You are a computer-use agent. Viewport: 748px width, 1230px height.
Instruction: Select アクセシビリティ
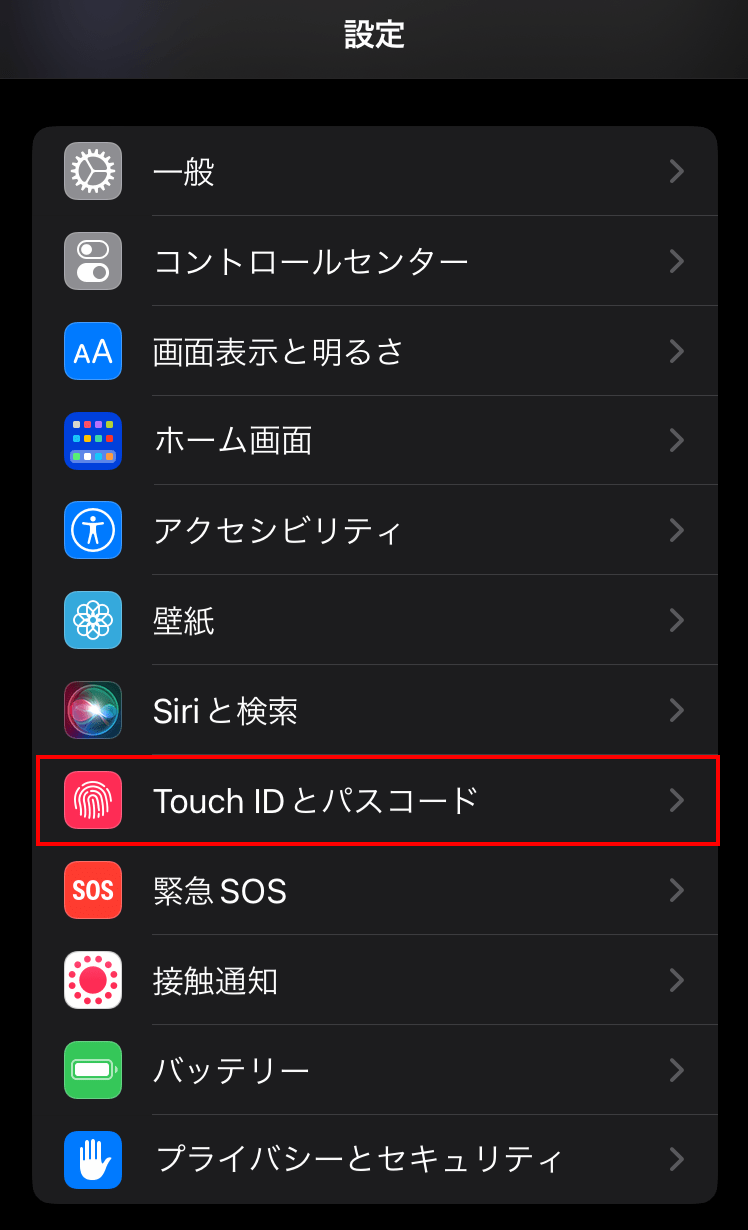tap(375, 530)
